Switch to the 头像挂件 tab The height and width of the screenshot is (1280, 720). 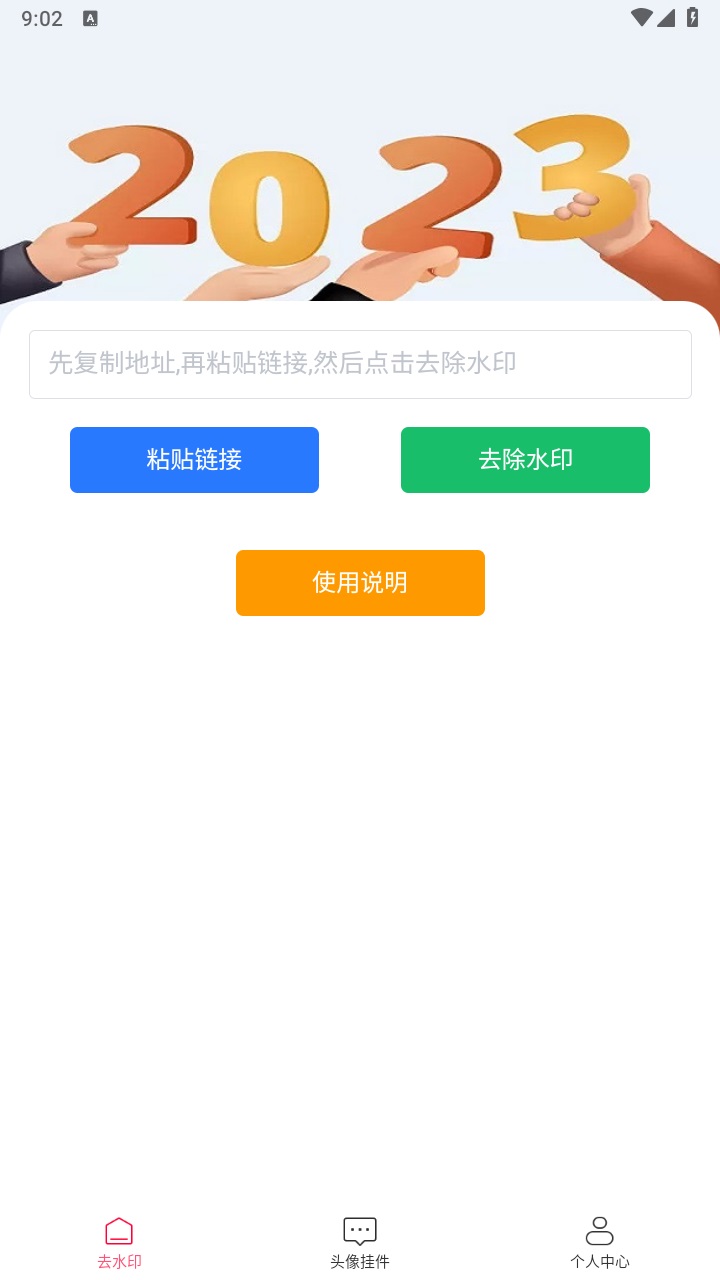coord(359,1240)
